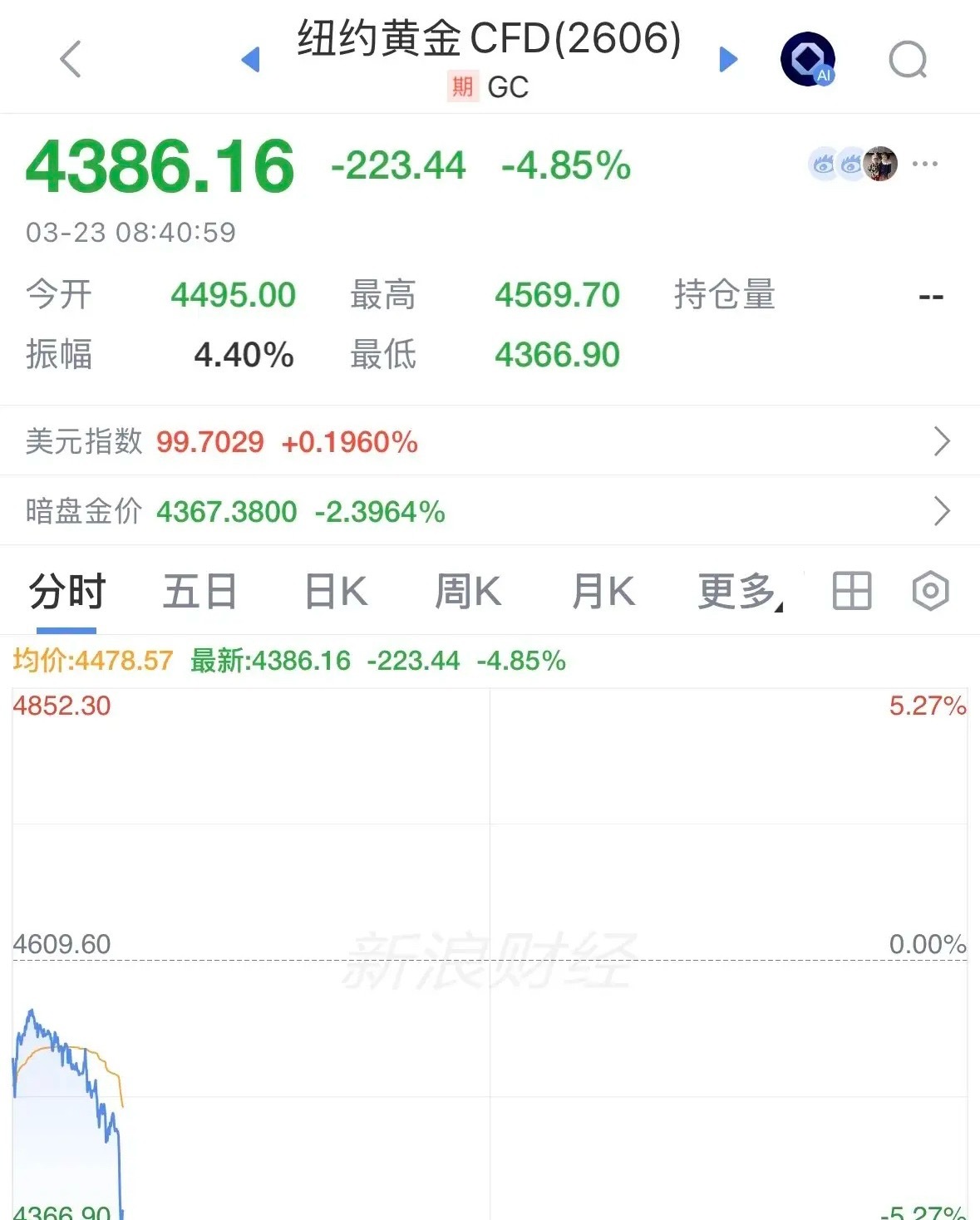Open the user avatar thumbnail
Image resolution: width=980 pixels, height=1220 pixels.
tap(880, 164)
